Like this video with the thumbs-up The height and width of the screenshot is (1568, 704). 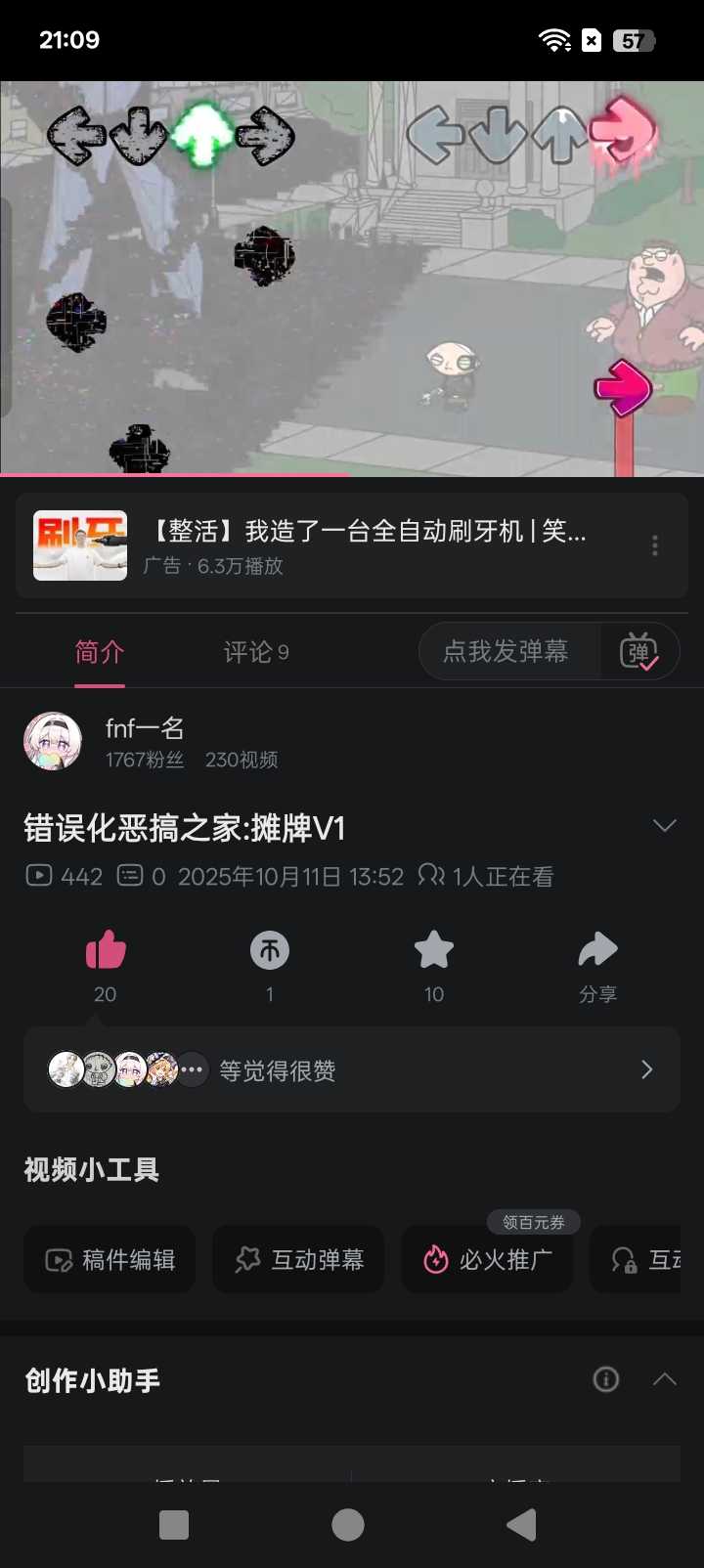pos(106,950)
